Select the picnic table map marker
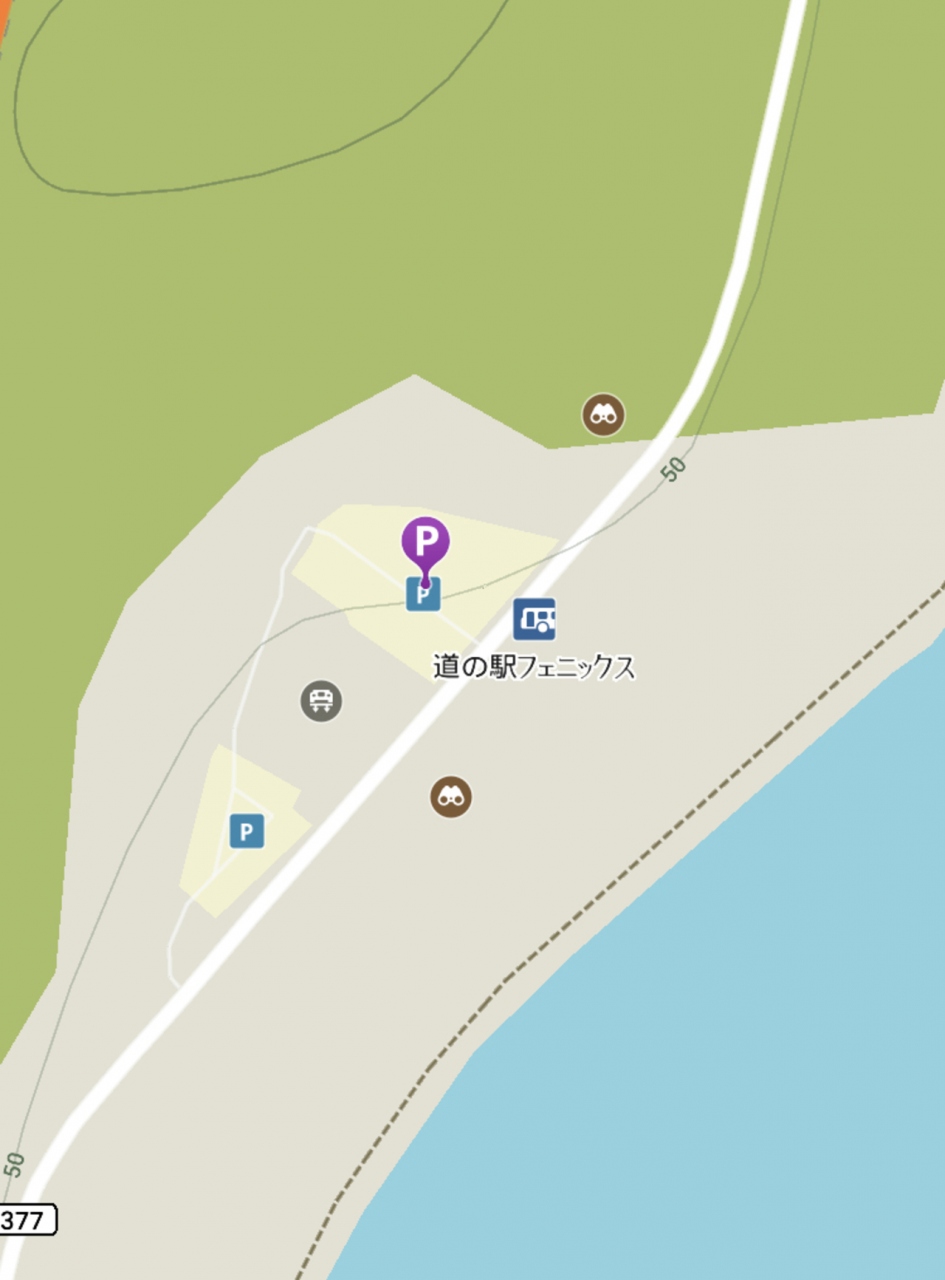The image size is (945, 1280). click(321, 701)
